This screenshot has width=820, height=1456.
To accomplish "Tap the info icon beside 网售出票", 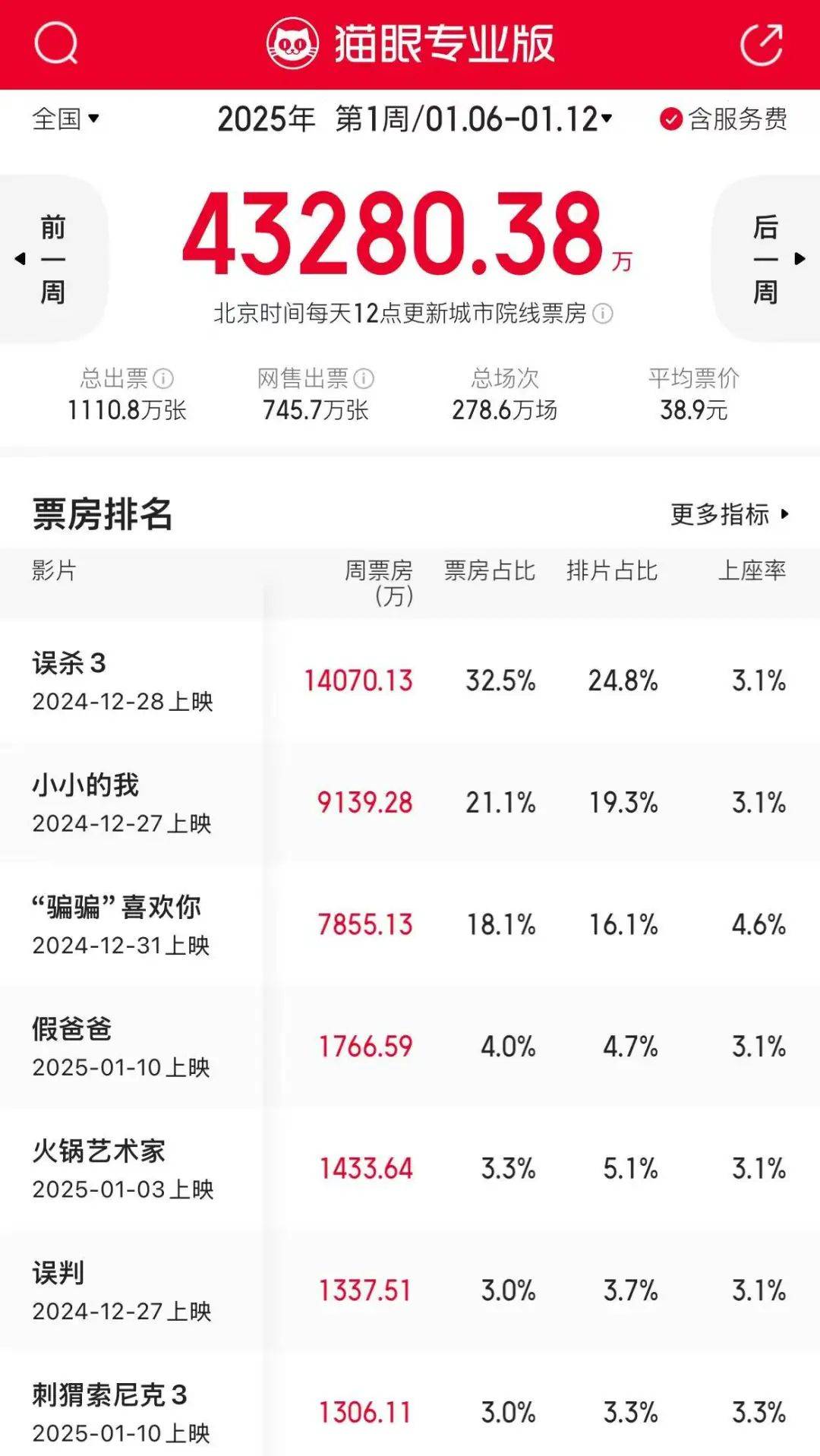I will click(364, 378).
